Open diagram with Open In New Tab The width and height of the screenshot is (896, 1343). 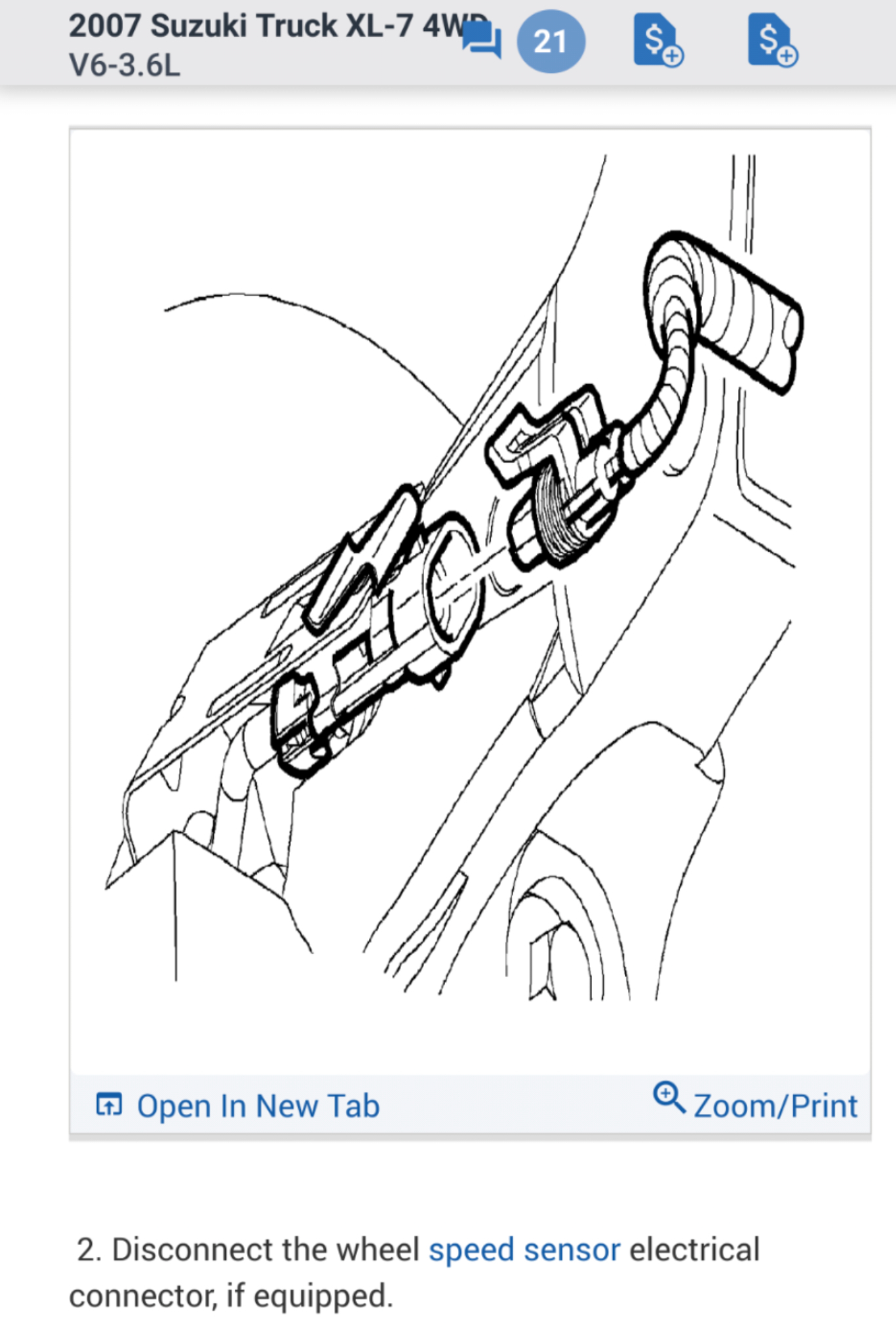238,1106
